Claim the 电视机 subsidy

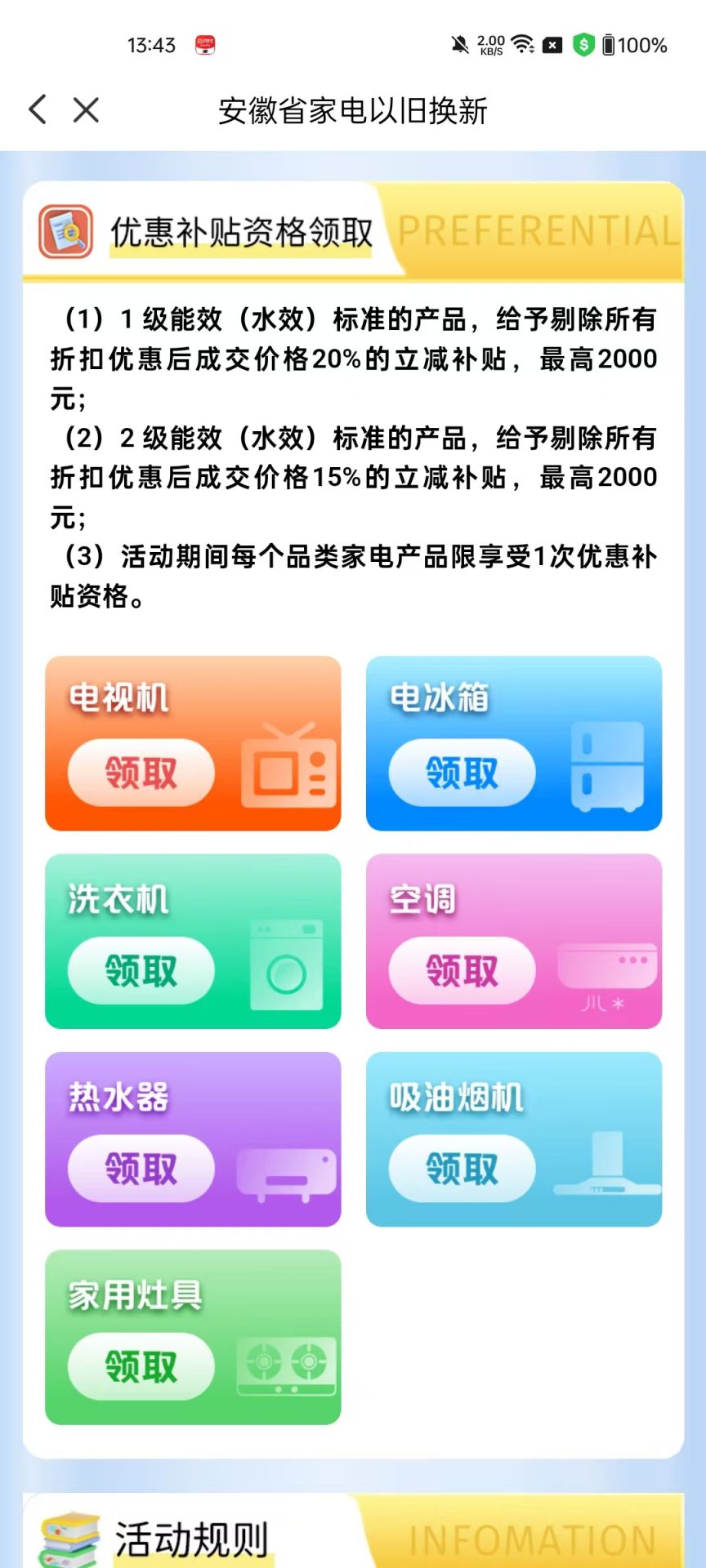[x=141, y=772]
